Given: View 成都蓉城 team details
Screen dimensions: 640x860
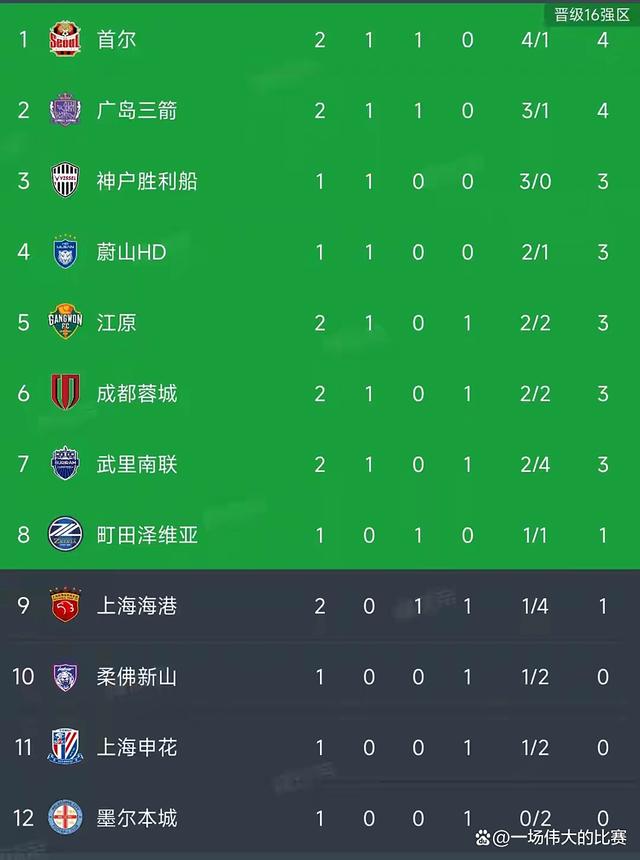Looking at the screenshot, I should [136, 393].
